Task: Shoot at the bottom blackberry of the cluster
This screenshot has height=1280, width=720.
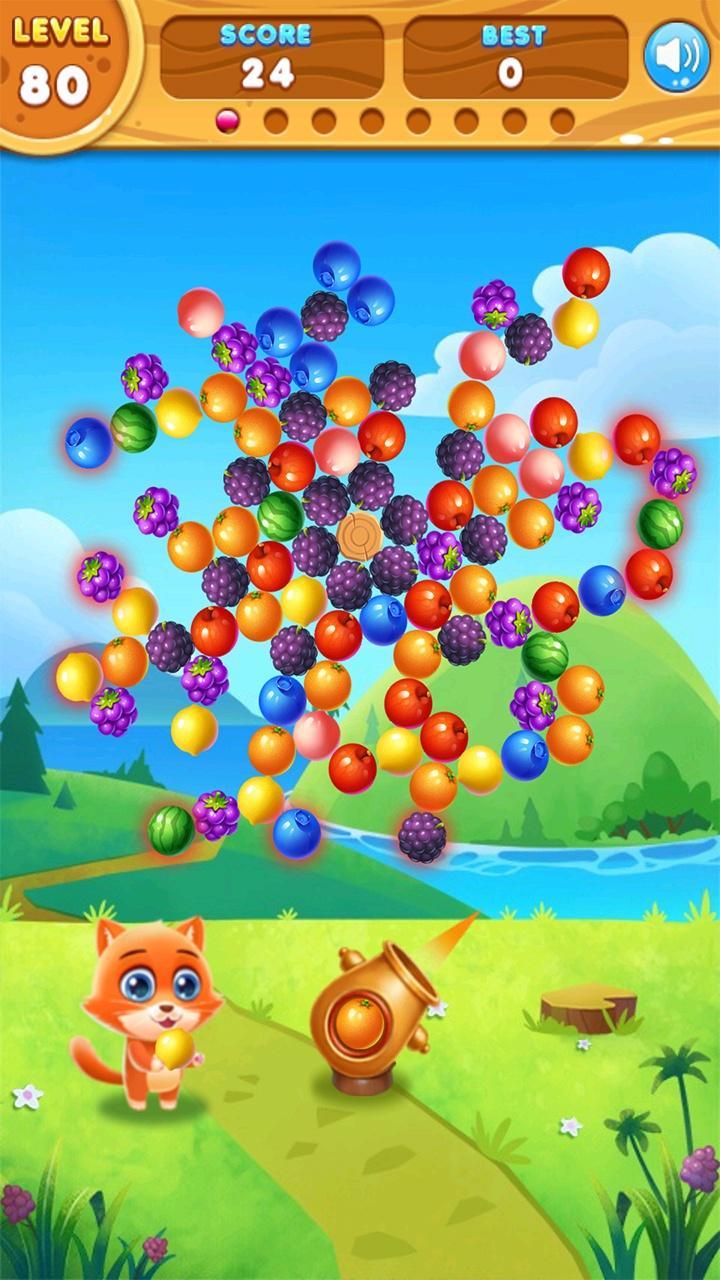Action: point(422,836)
